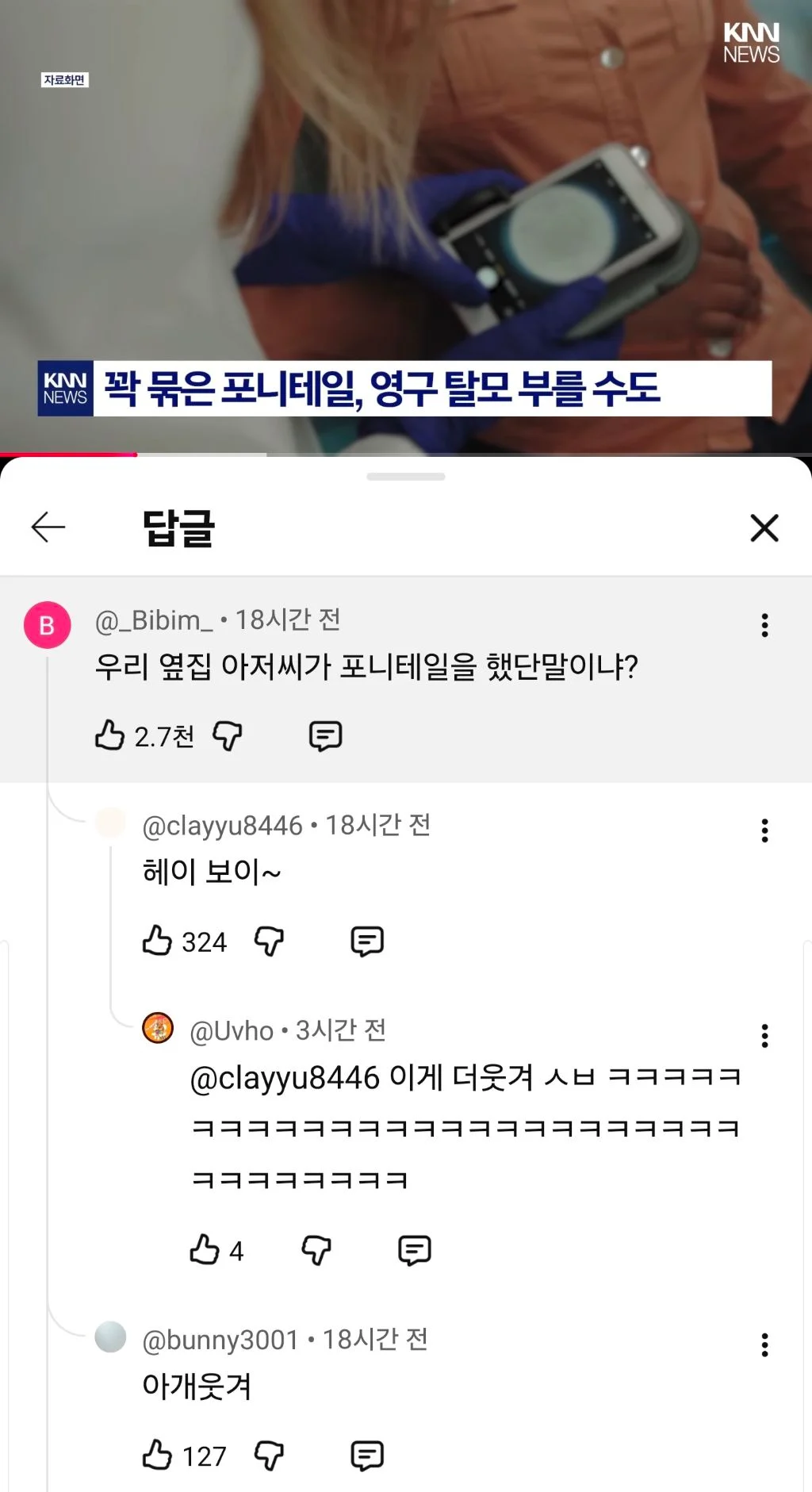Dislike @_Bibim_'s comment
This screenshot has width=812, height=1492.
click(228, 736)
